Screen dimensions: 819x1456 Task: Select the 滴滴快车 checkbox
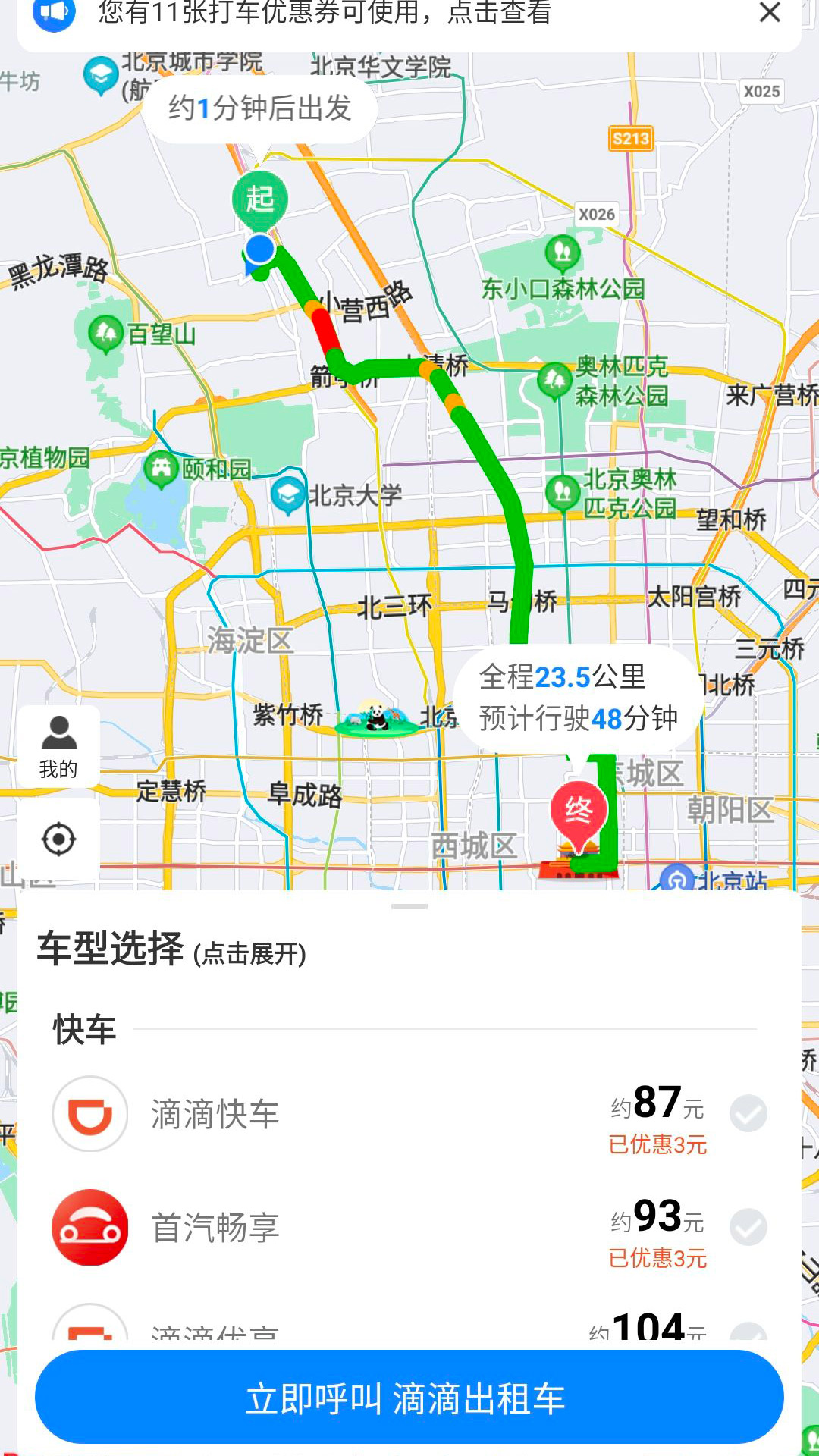[748, 1114]
